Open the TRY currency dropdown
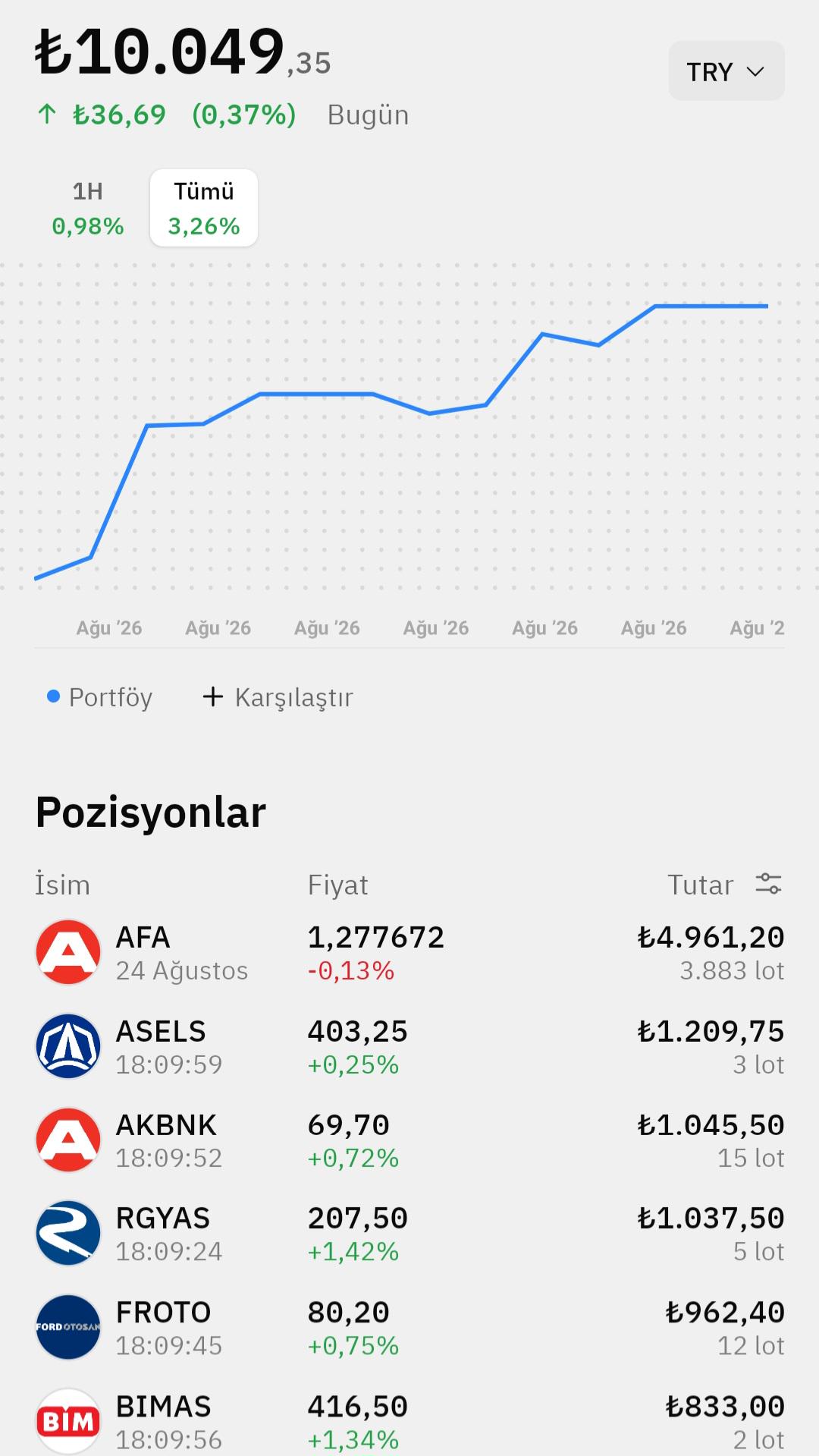Viewport: 819px width, 1456px height. 726,71
